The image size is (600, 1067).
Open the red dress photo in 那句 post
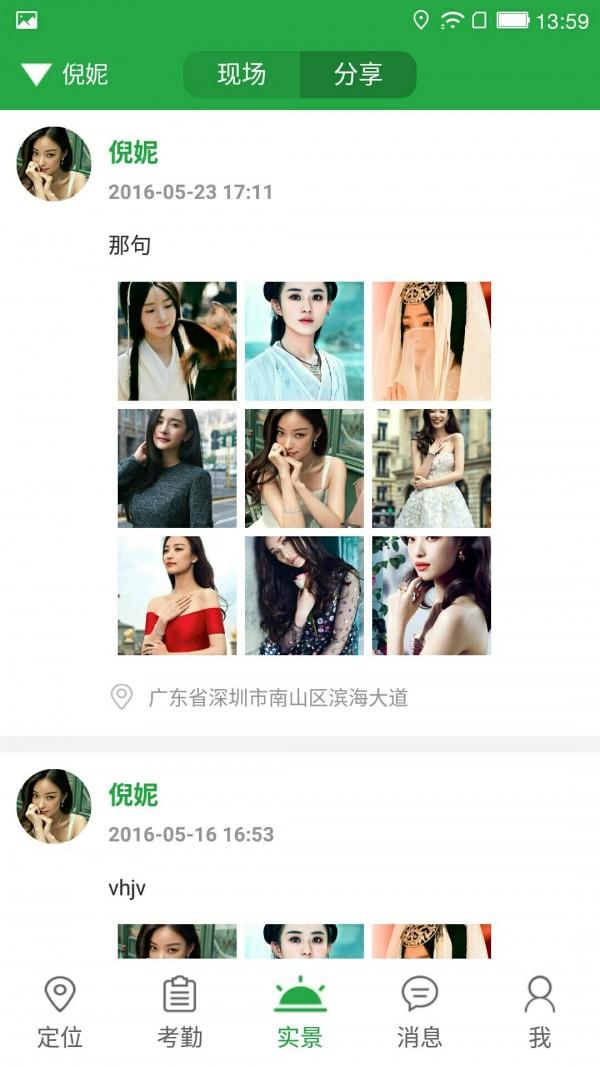tap(177, 595)
